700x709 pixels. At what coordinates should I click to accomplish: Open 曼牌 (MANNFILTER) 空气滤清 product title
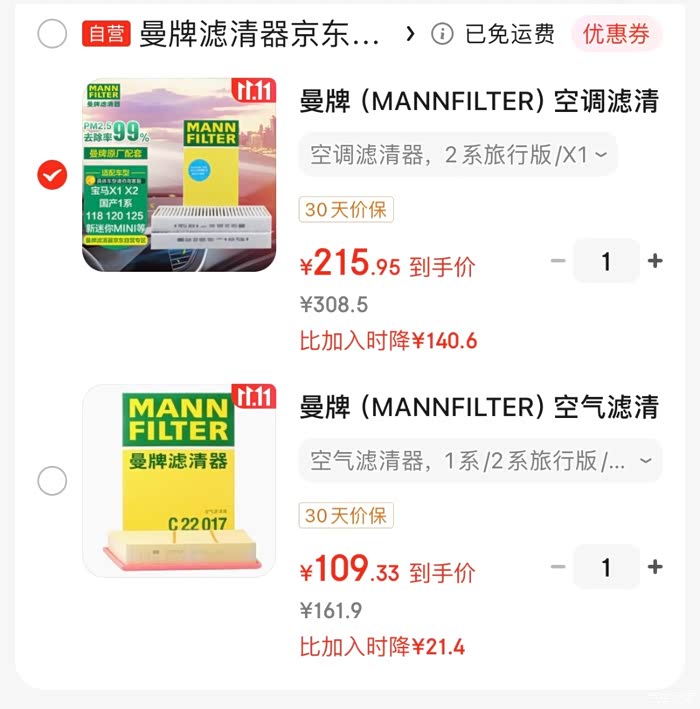click(479, 407)
